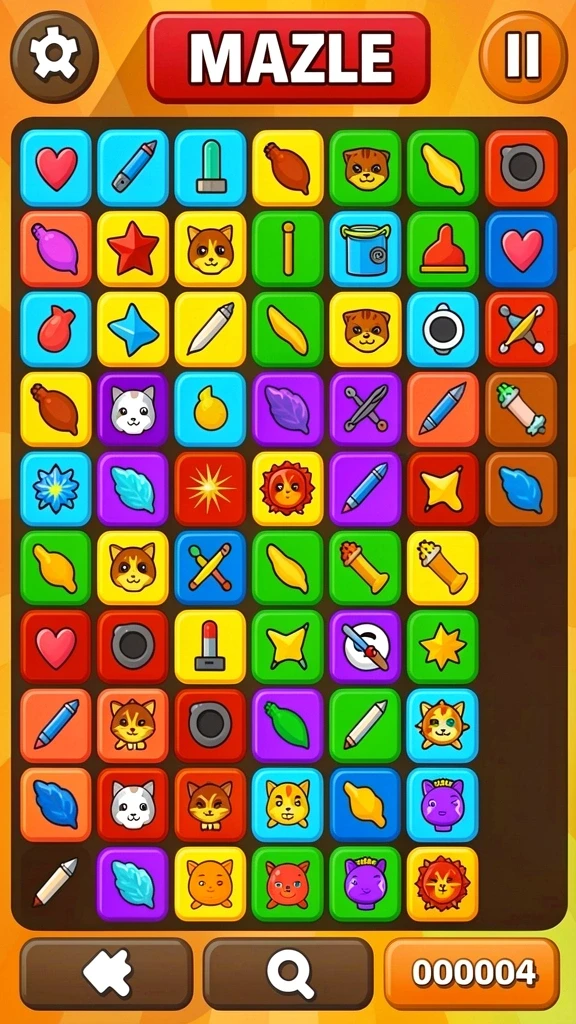Choose the green tube on blue tile
Screen dimensions: 576x1024
coord(210,168)
